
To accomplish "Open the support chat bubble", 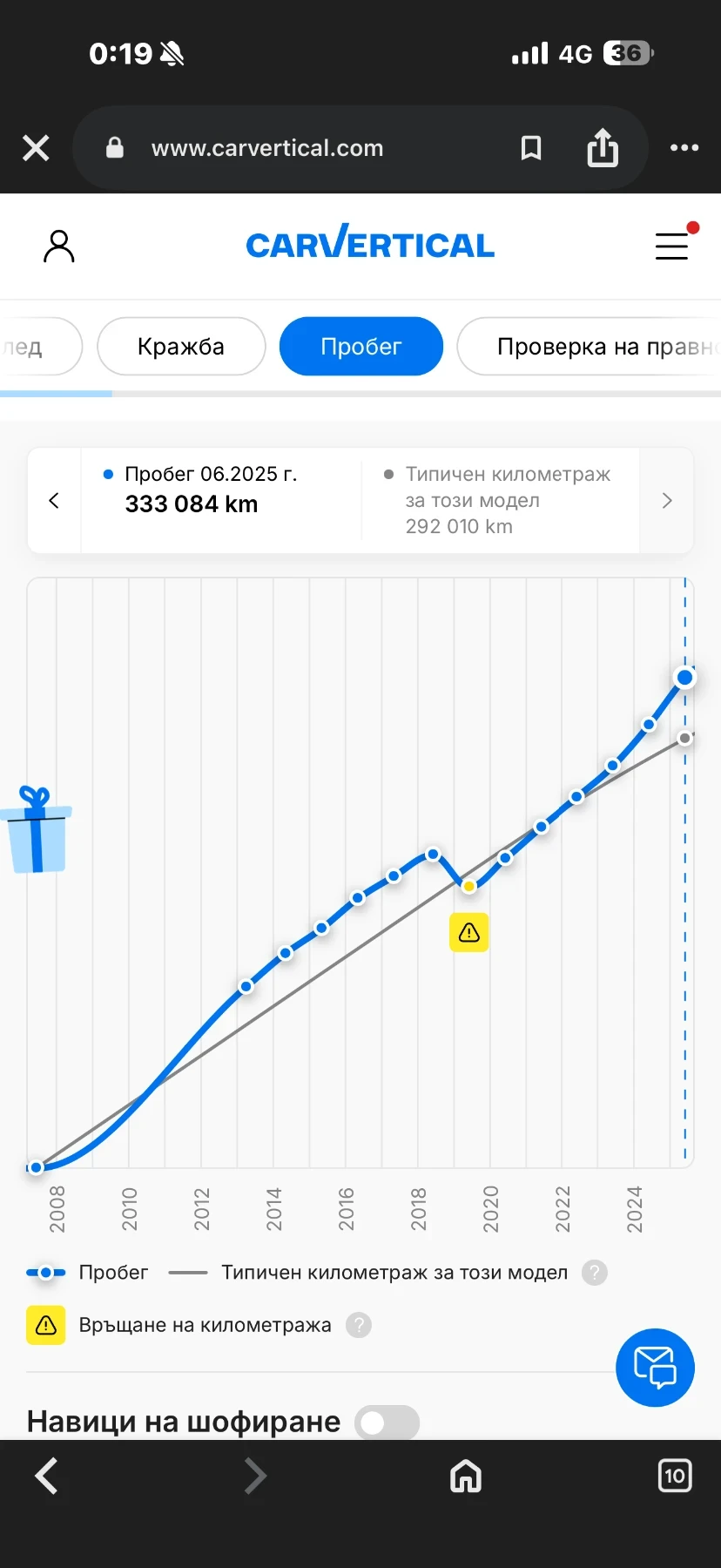I will point(655,1368).
